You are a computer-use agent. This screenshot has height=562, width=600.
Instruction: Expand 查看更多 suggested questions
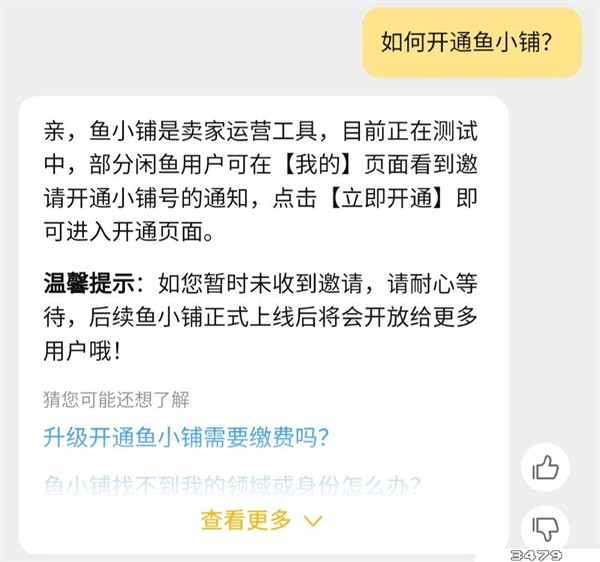coord(262,520)
